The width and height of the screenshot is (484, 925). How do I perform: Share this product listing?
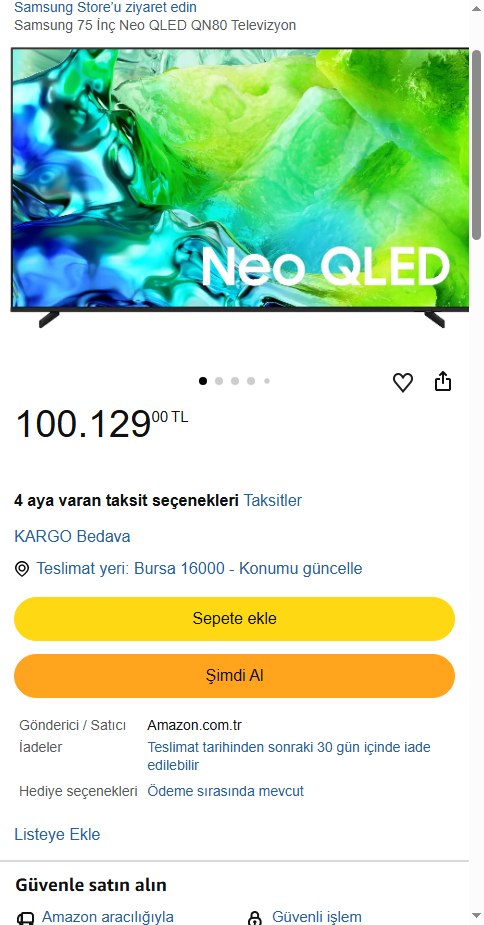tap(443, 382)
